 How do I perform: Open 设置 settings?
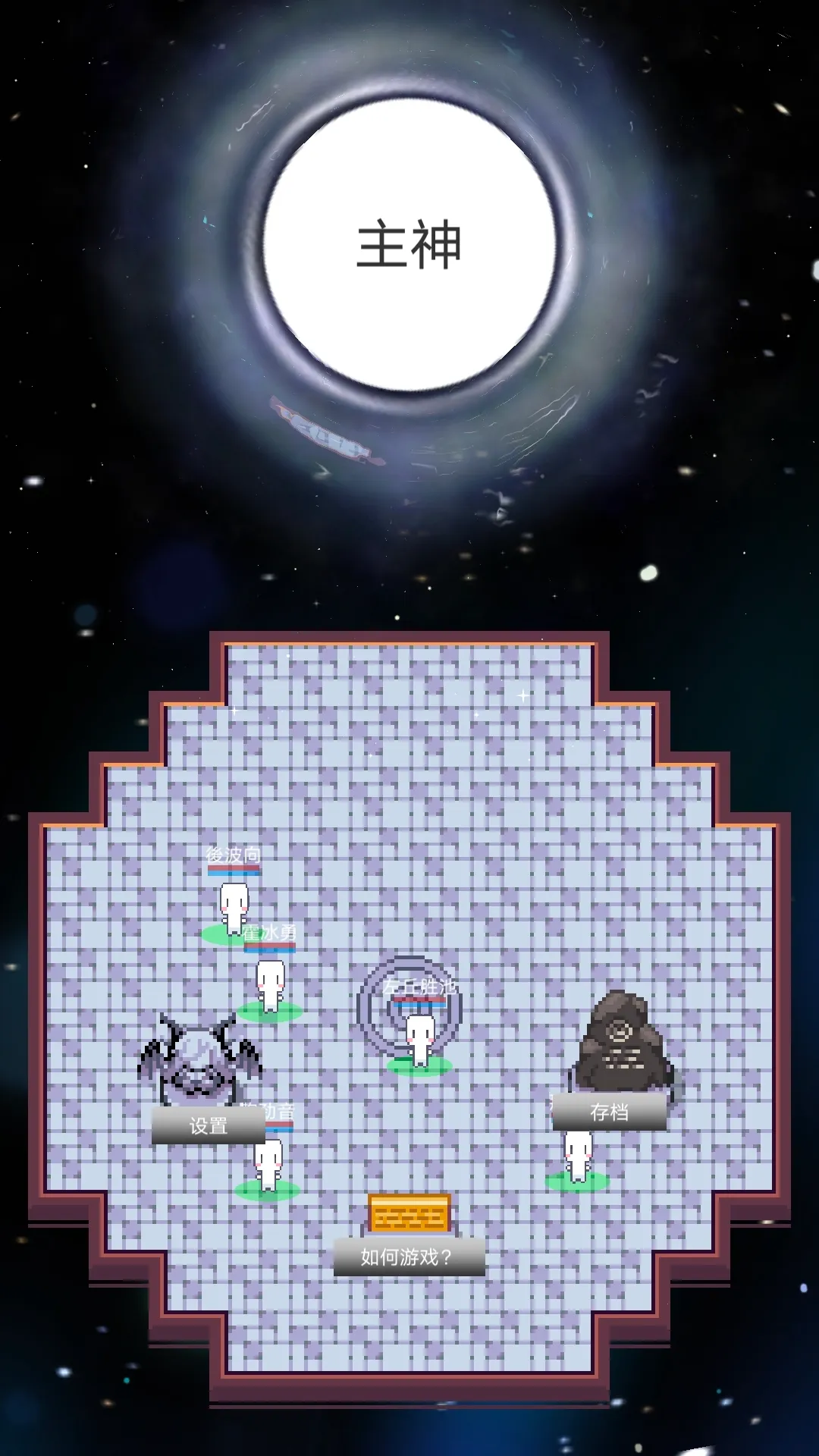point(209,1125)
